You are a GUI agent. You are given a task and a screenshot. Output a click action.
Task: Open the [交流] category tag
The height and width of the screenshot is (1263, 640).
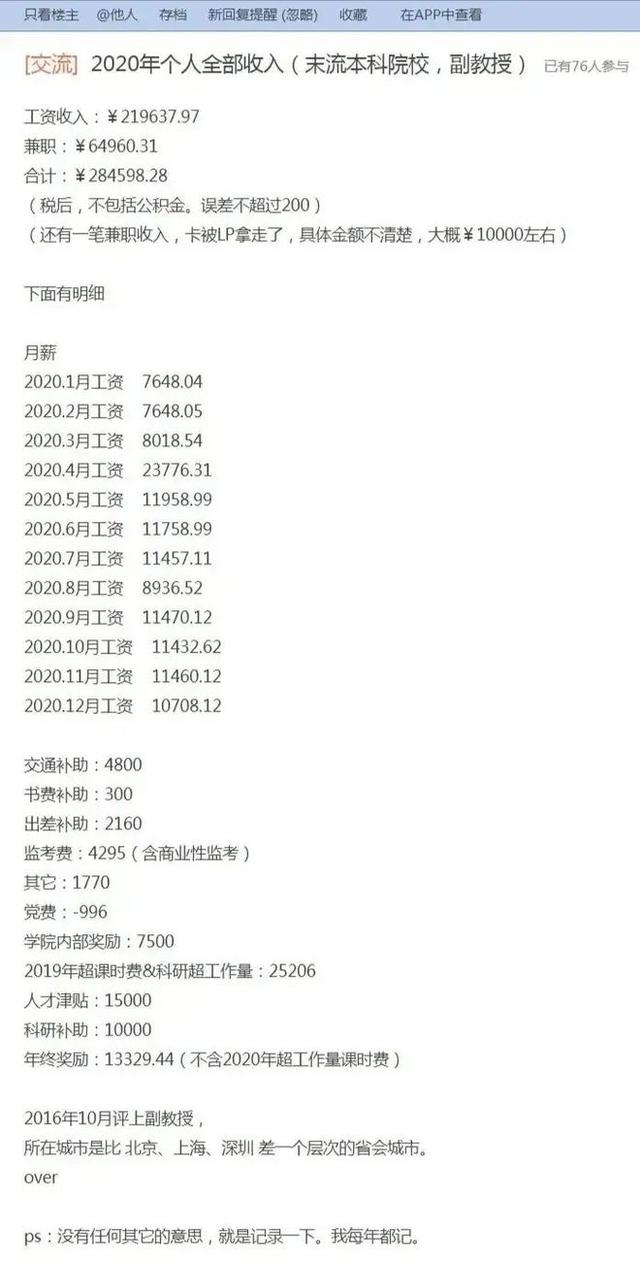pos(51,66)
